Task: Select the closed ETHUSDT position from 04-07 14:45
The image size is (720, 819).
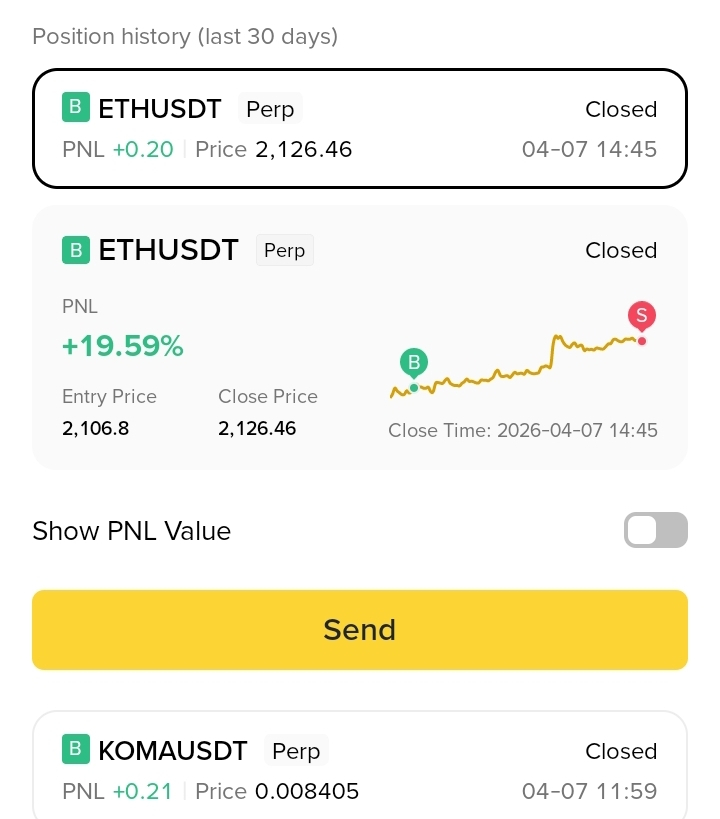Action: 359,128
